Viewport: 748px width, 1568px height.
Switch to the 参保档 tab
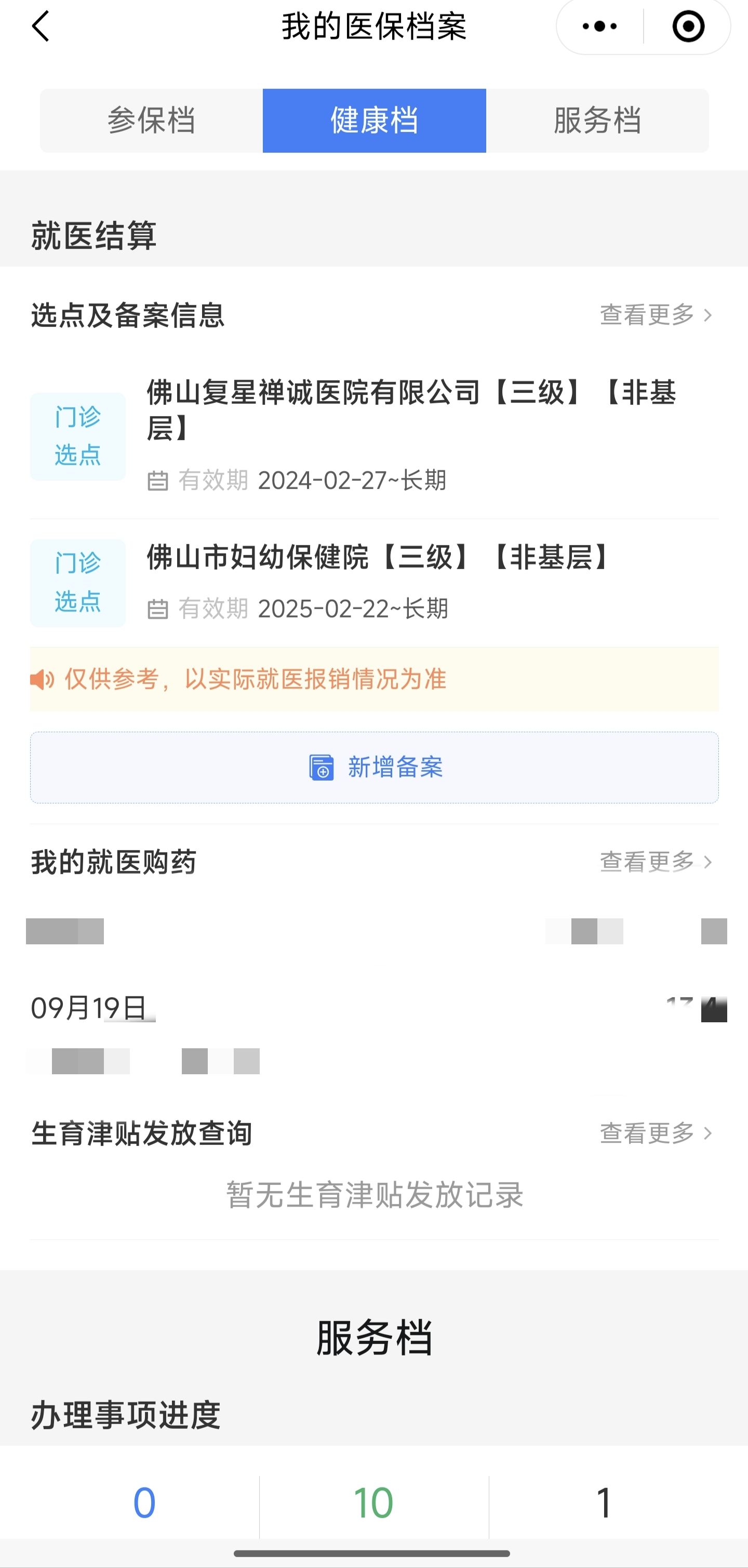coord(152,121)
